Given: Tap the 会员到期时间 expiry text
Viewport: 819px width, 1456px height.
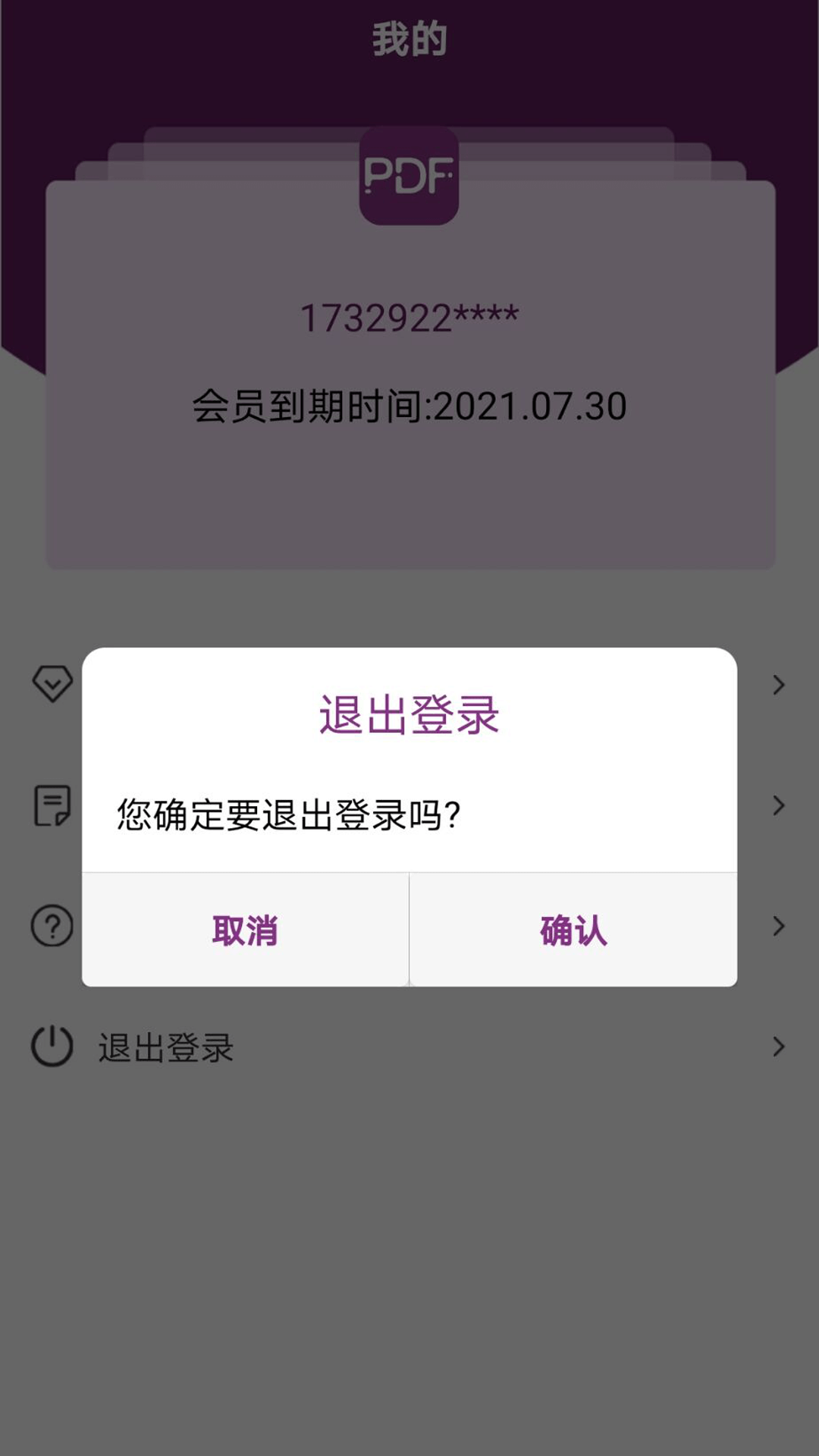Looking at the screenshot, I should click(x=409, y=406).
